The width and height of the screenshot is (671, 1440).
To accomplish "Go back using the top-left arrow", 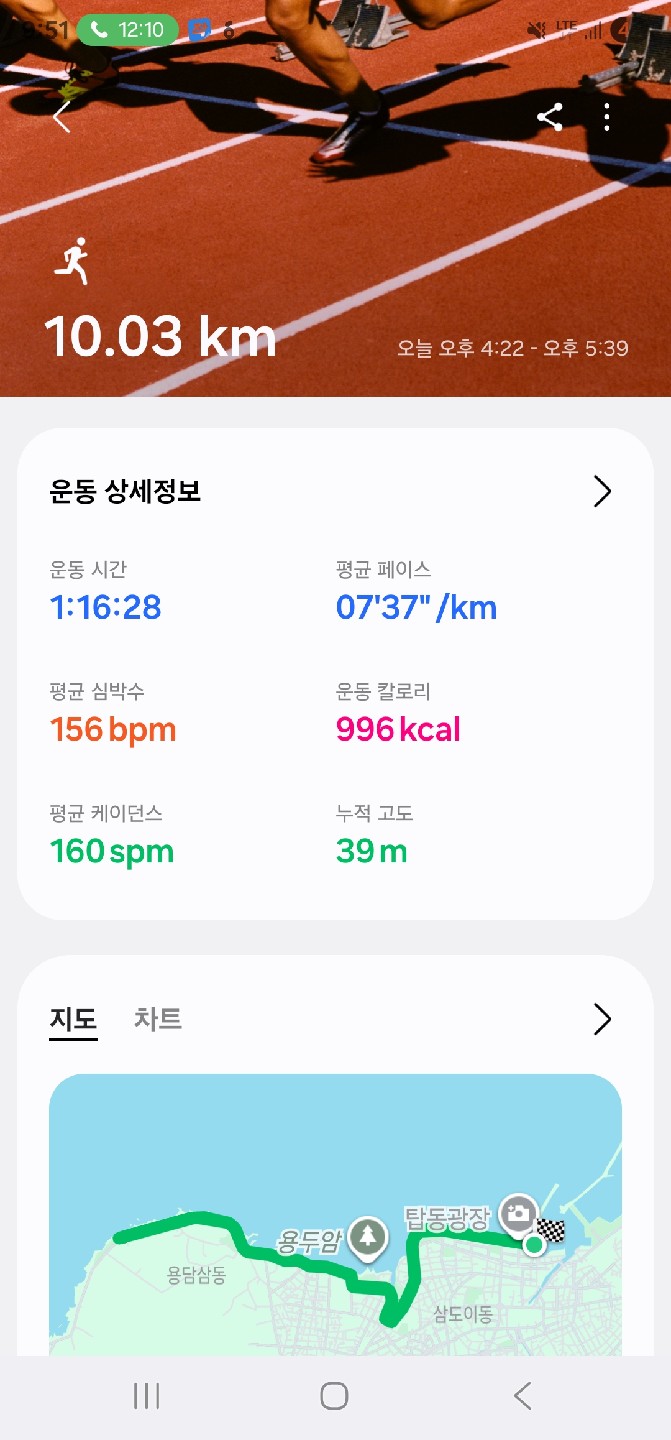I will 62,117.
